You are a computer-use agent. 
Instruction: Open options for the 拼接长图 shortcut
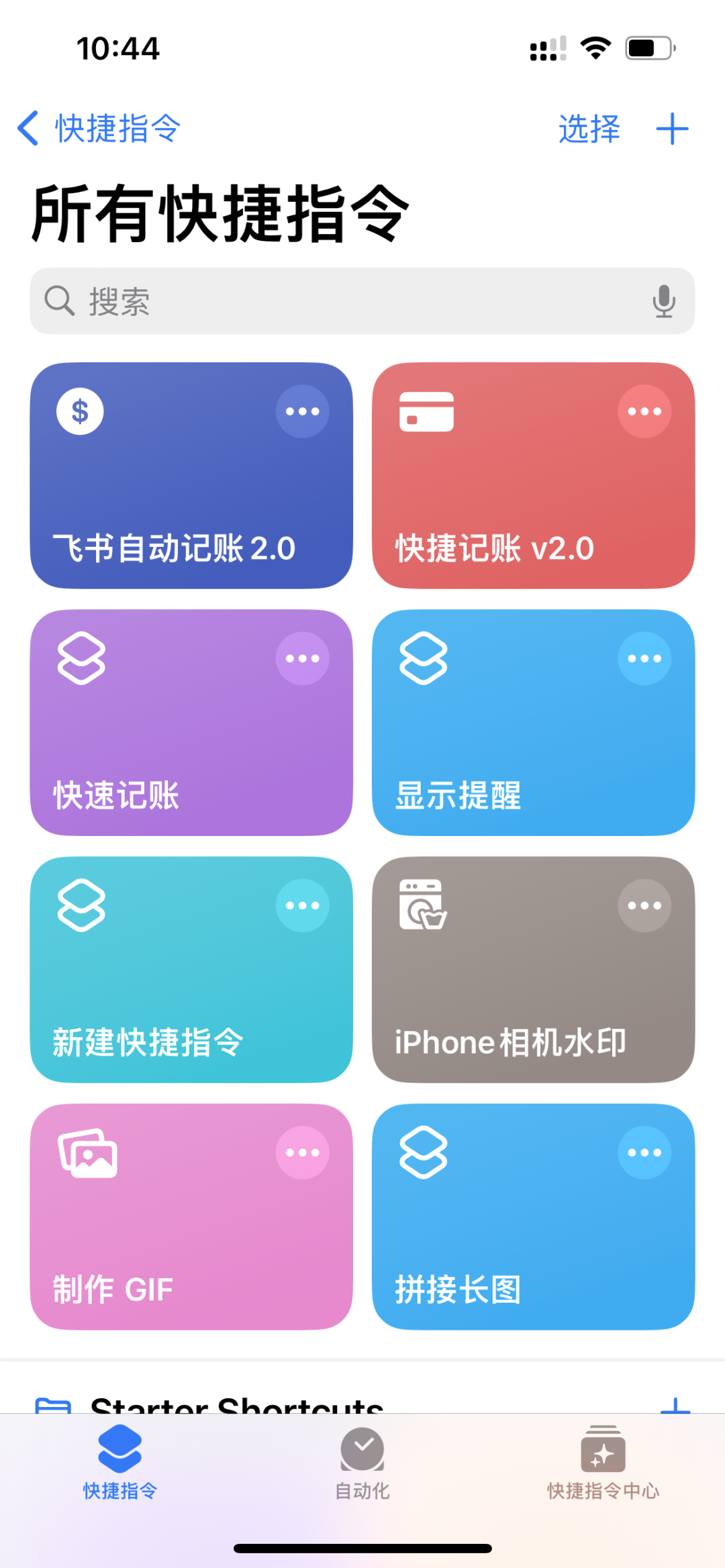pyautogui.click(x=644, y=1151)
